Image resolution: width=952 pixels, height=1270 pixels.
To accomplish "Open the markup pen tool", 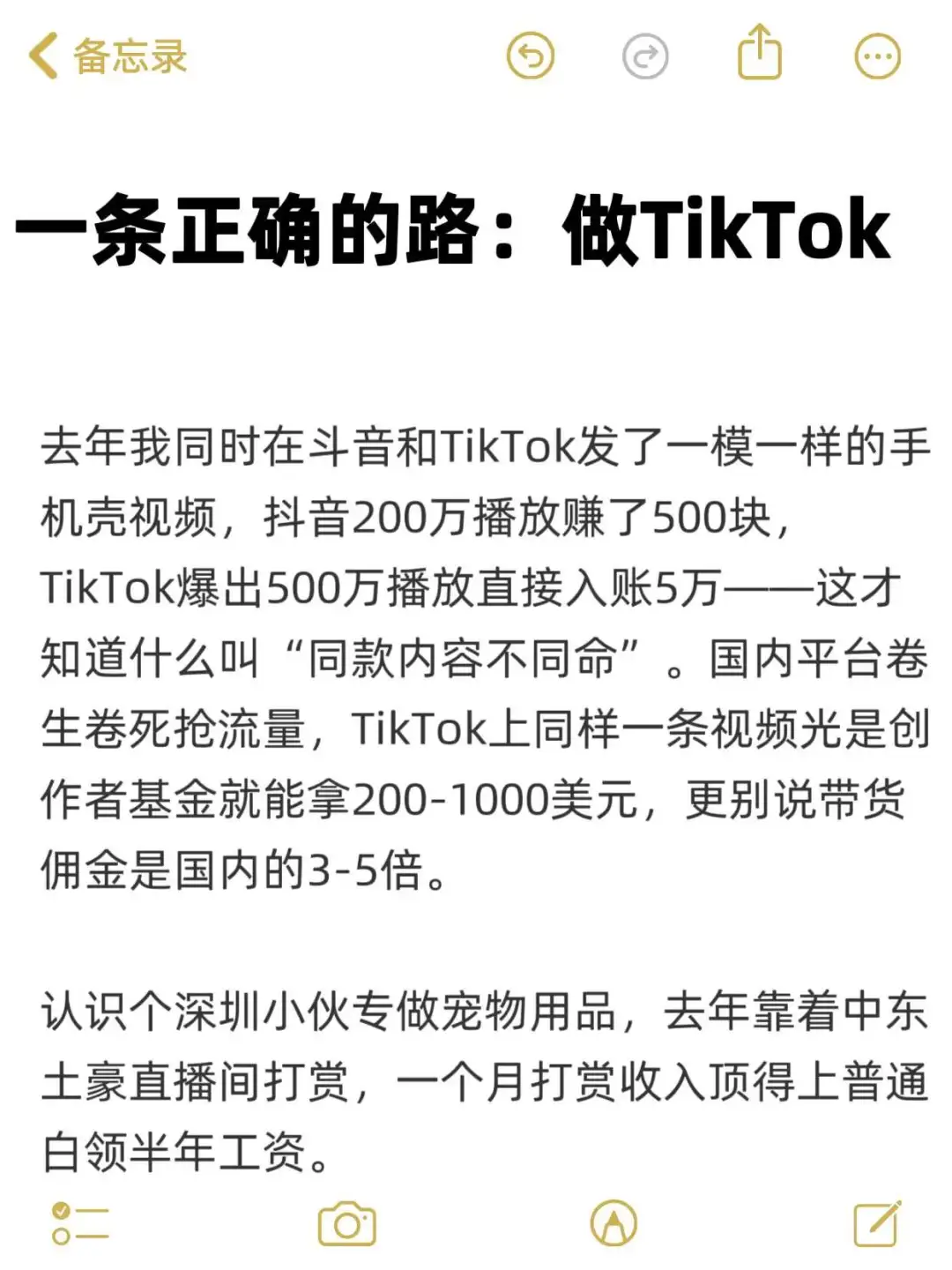I will click(614, 1224).
